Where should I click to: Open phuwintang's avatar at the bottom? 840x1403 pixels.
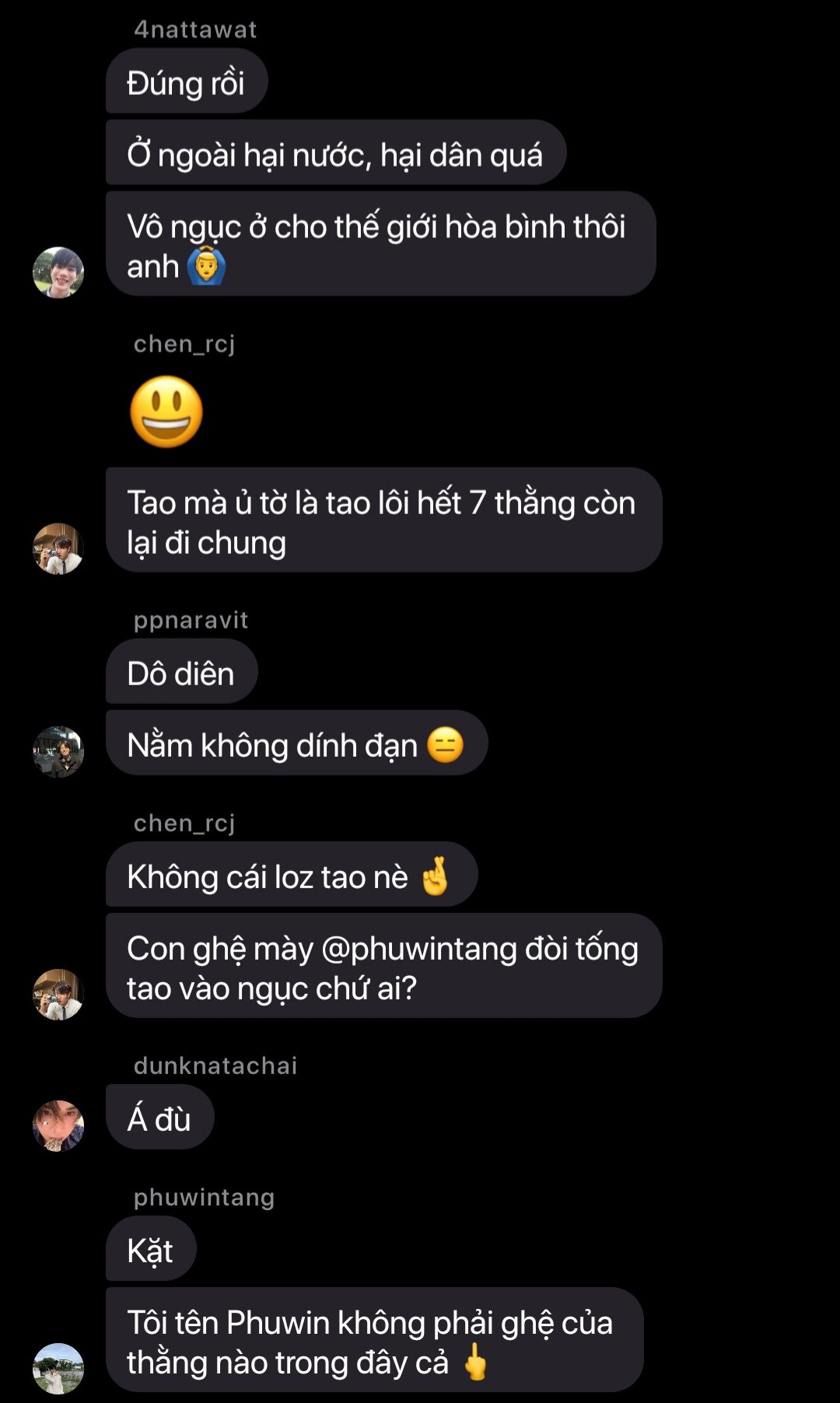coord(58,1368)
